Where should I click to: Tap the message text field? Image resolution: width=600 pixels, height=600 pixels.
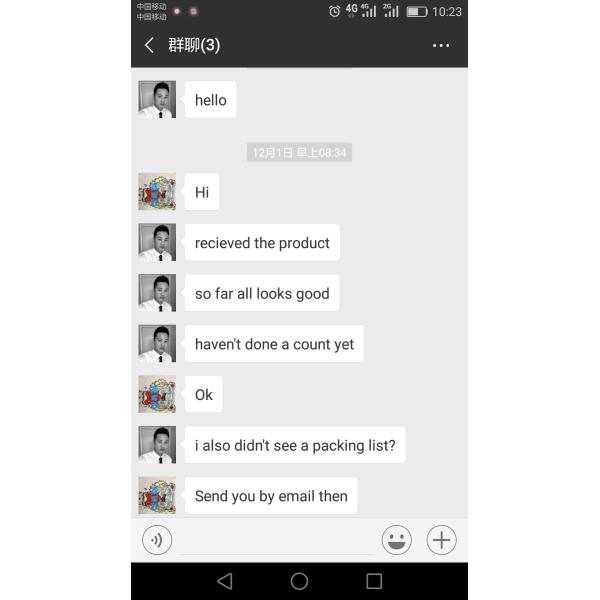276,540
